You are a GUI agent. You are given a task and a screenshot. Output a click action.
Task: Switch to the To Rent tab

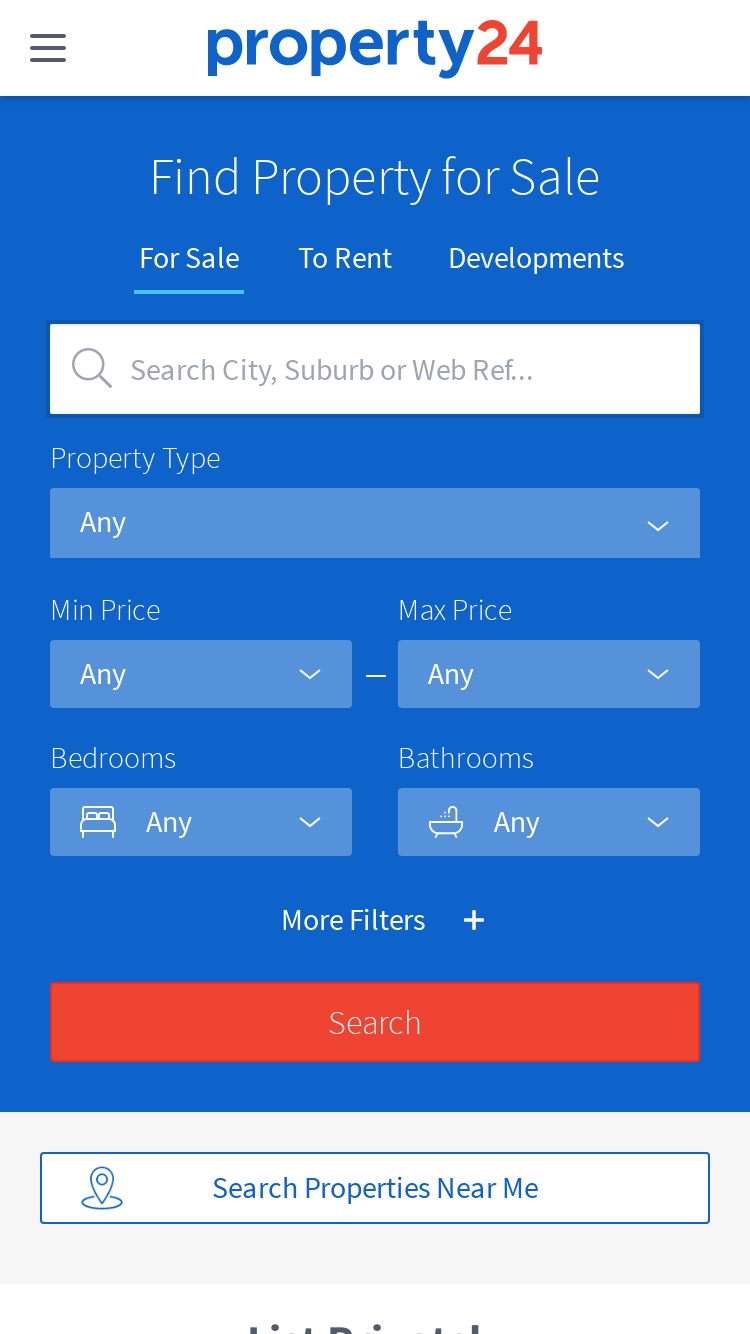(345, 259)
